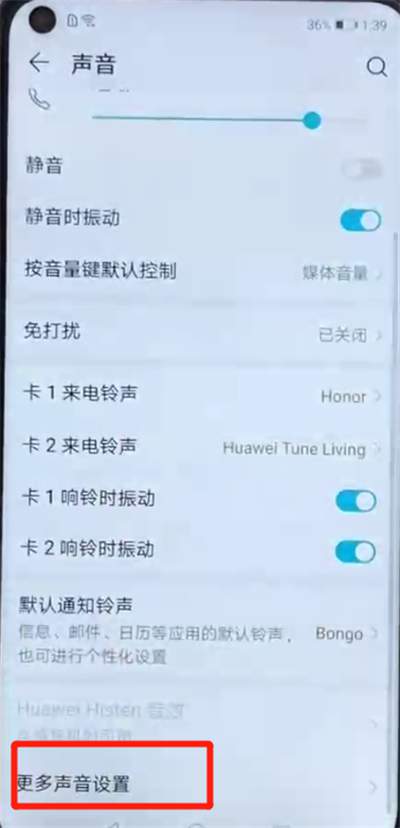Open the 免打扰 setting

203,333
